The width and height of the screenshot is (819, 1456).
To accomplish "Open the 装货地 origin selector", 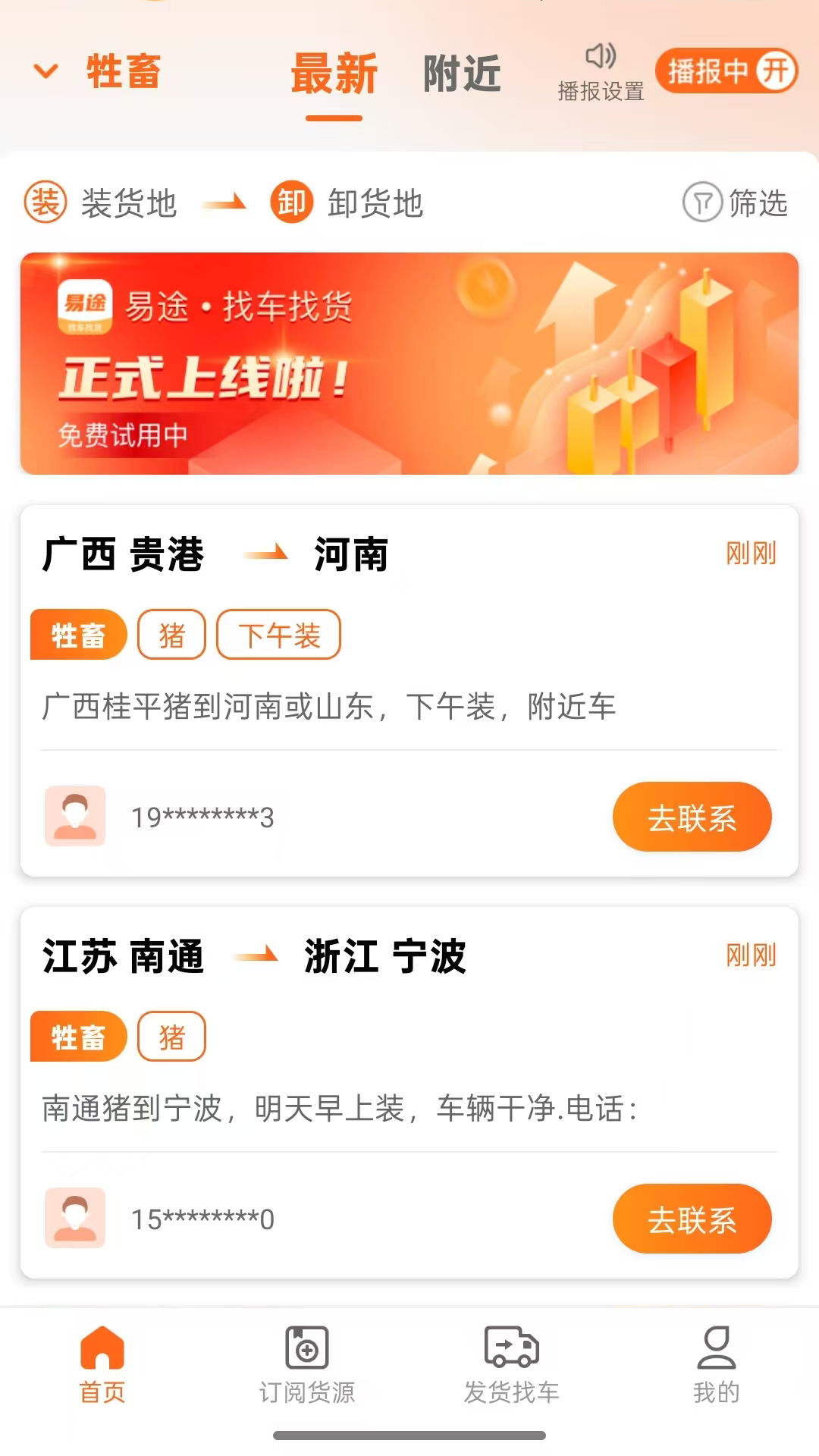I will click(129, 203).
